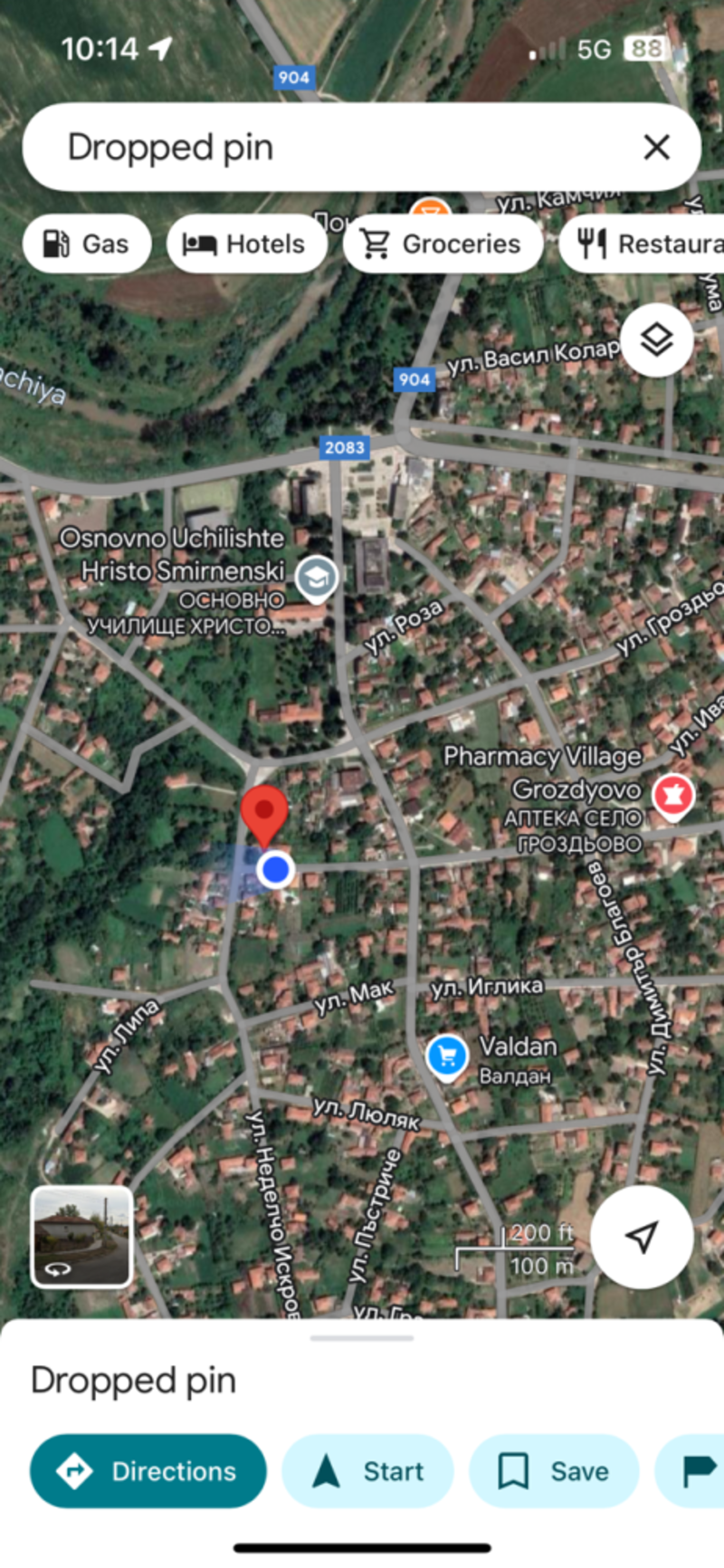Filter map by Gas stations
The width and height of the screenshot is (724, 1568).
[x=87, y=244]
